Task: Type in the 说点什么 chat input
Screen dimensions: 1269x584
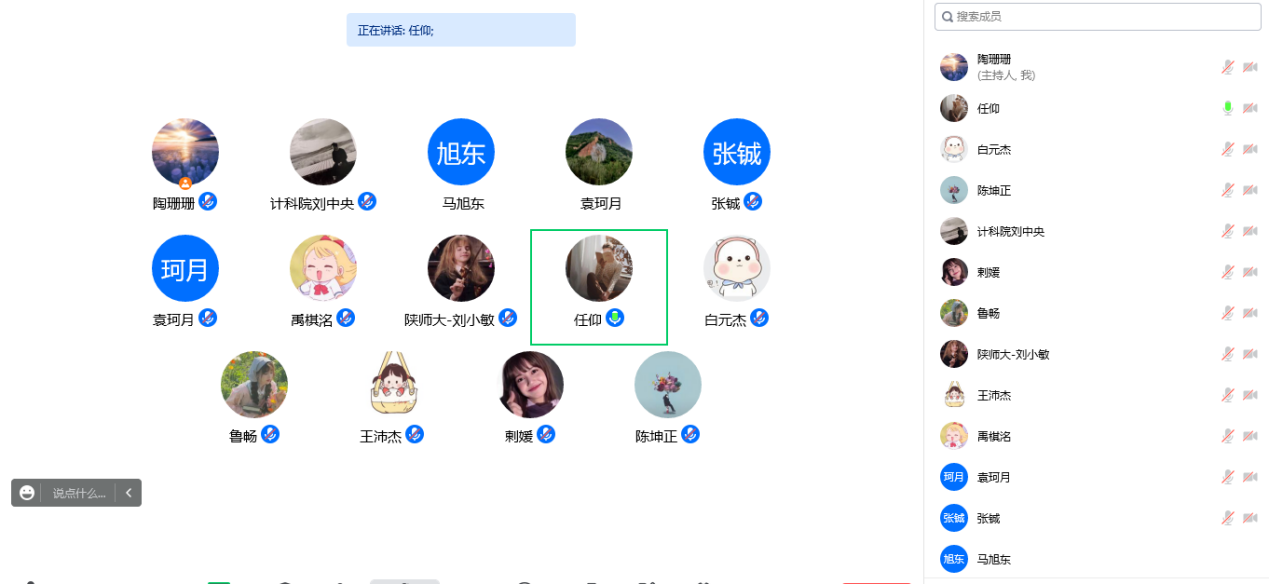Action: tap(79, 493)
